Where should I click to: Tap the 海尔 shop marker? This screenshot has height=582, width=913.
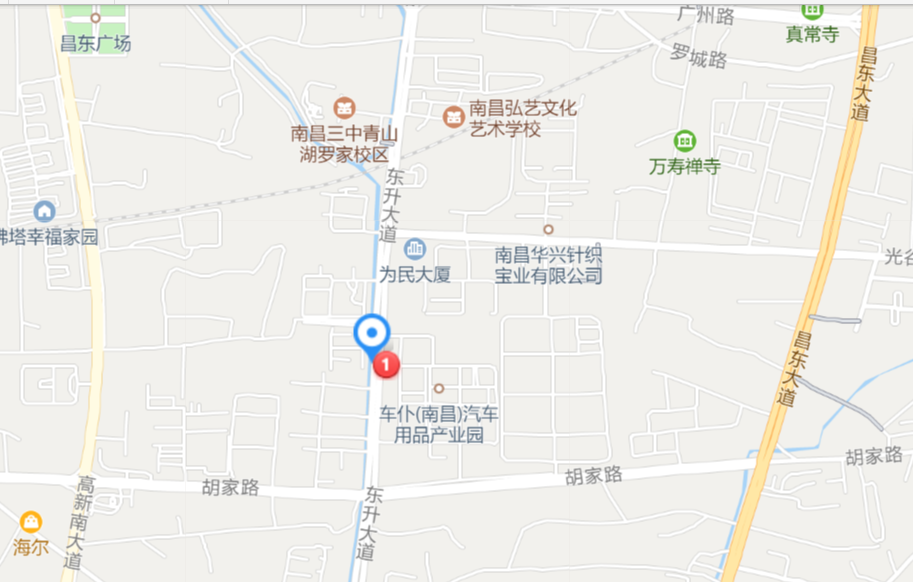point(31,523)
